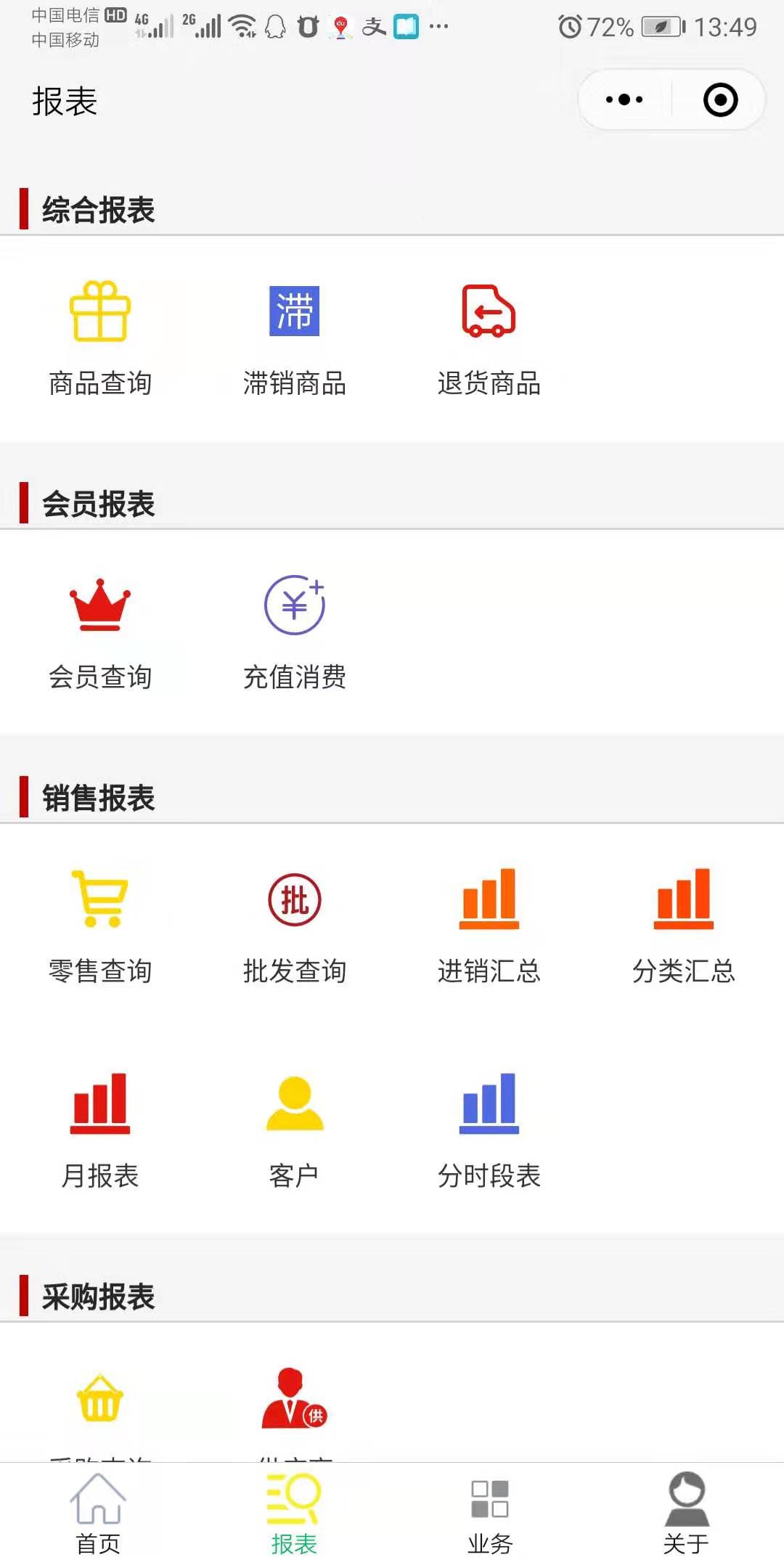Open the mini program more-options menu
Screen dimensions: 784x1568
tap(624, 99)
